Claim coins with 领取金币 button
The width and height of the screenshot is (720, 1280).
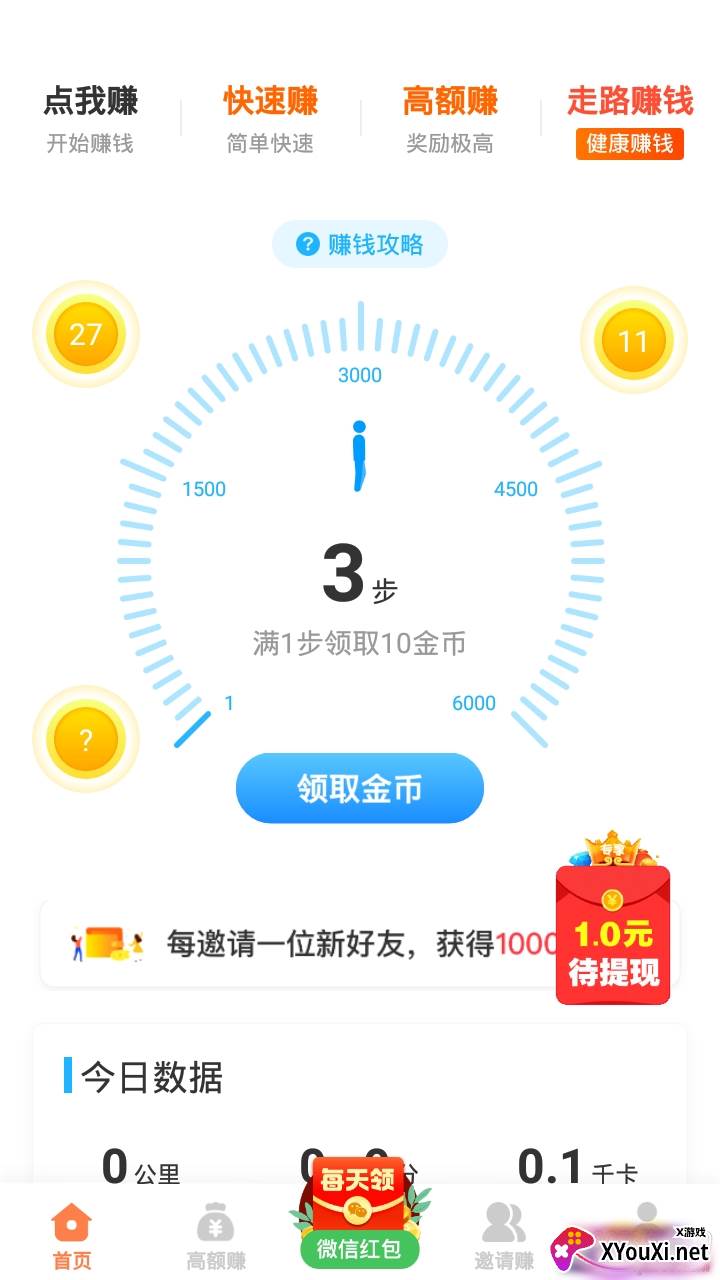pos(360,788)
